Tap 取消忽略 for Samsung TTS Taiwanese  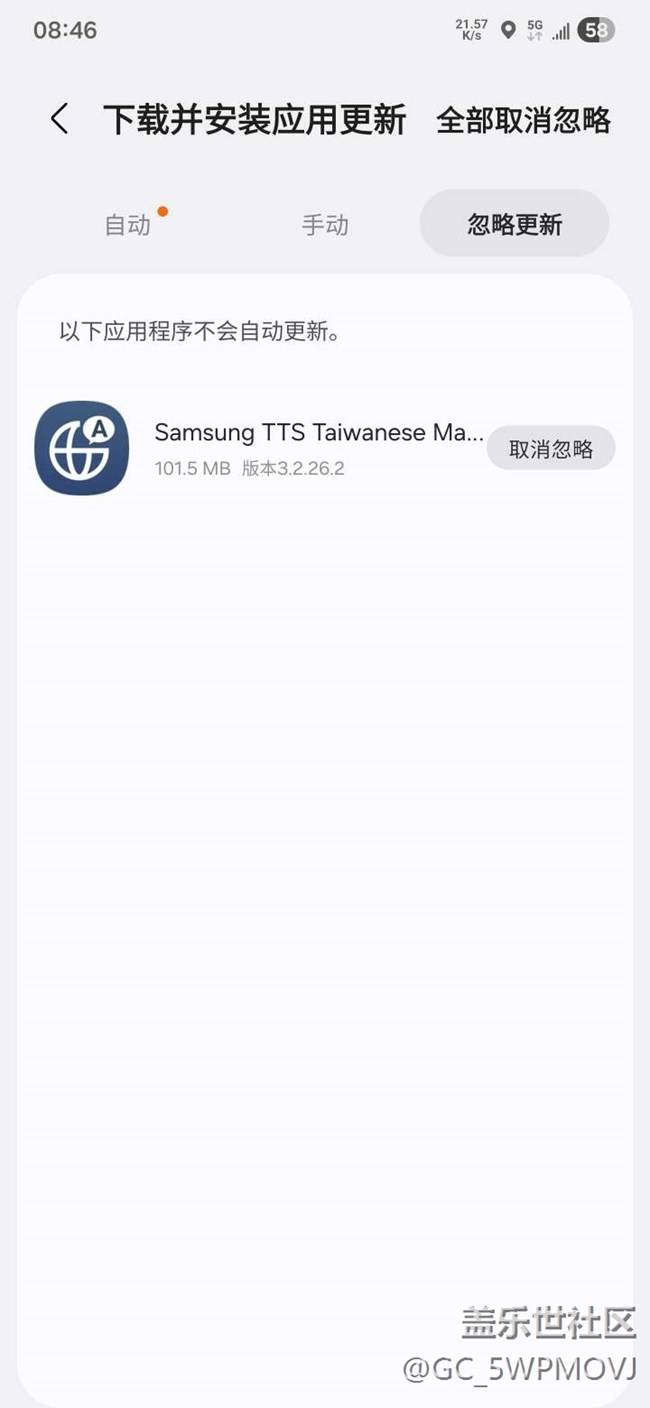tap(550, 449)
